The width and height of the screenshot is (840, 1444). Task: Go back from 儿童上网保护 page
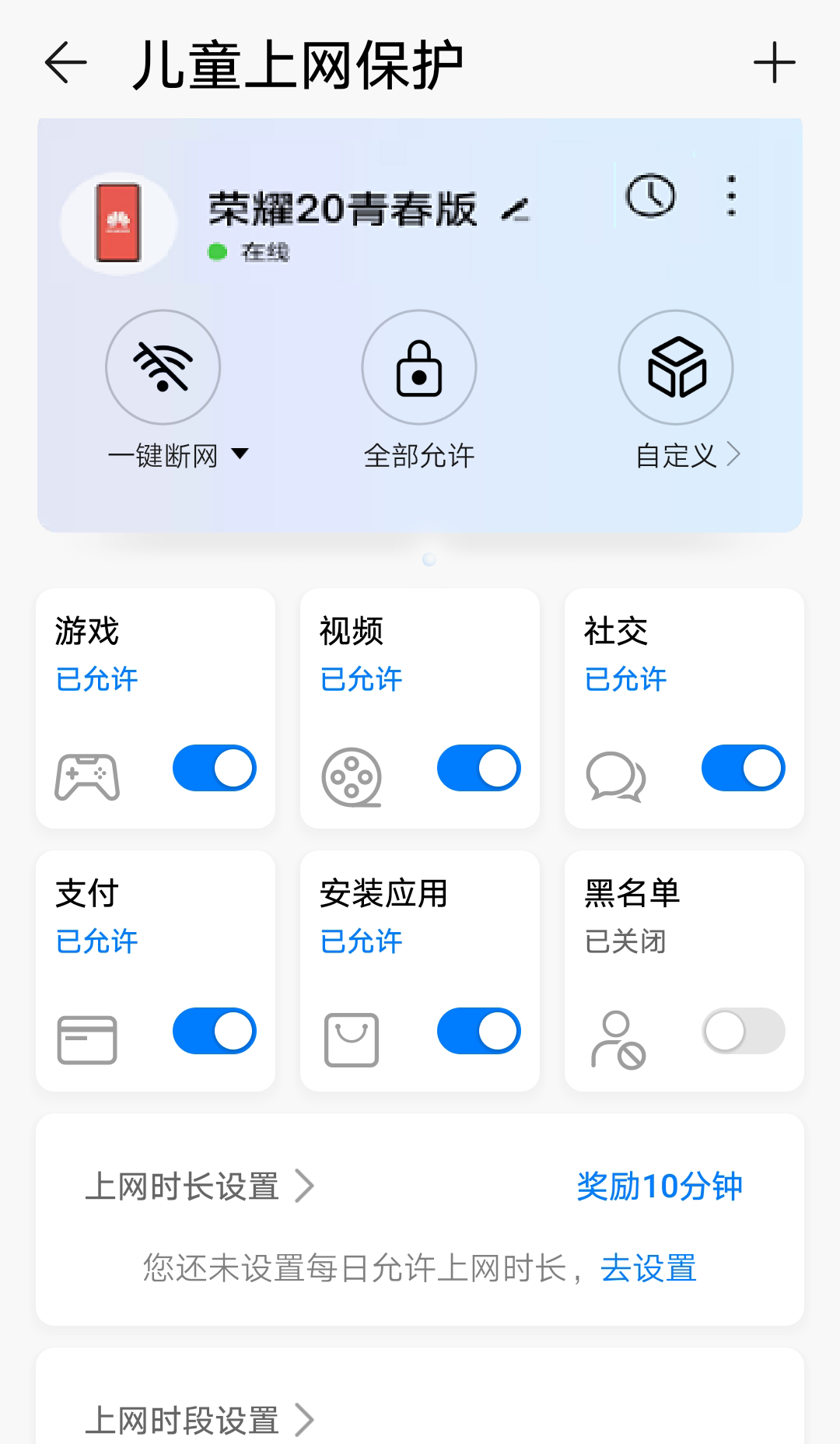65,63
